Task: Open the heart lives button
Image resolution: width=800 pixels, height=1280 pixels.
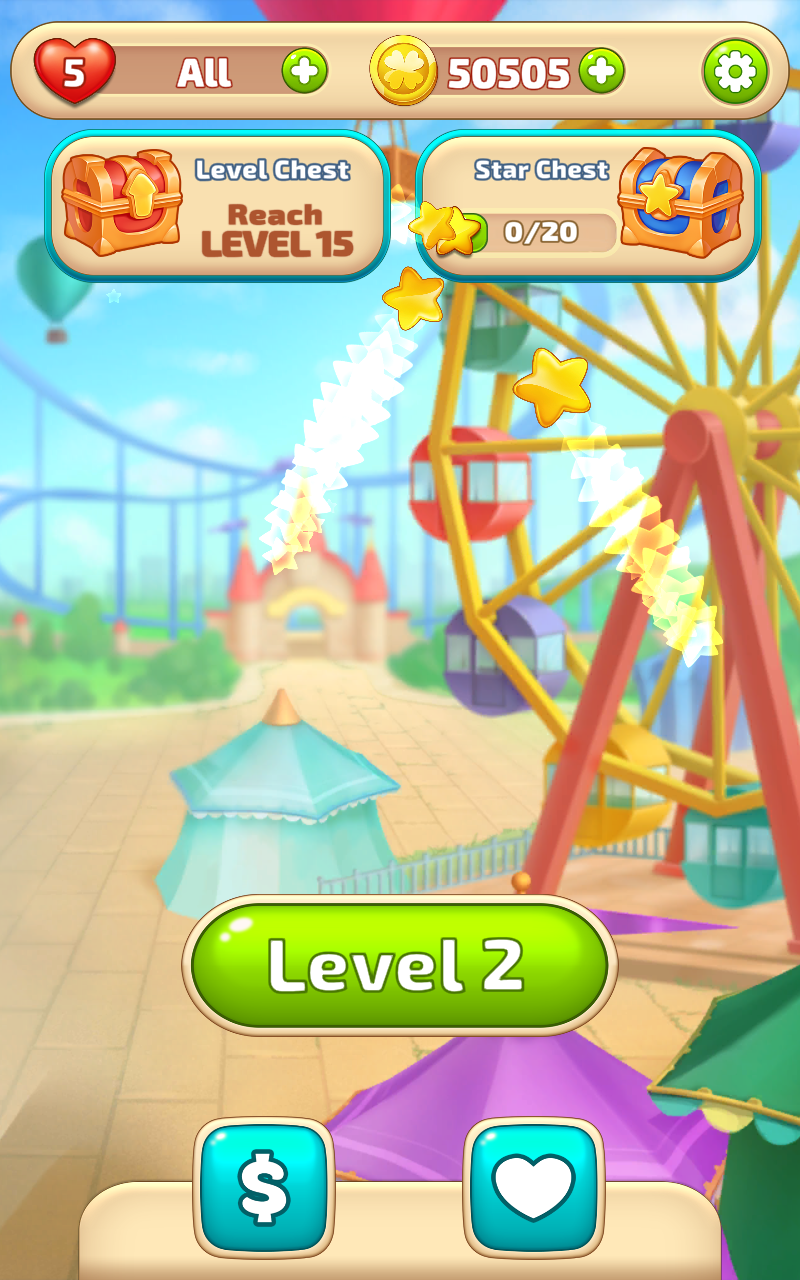Action: 534,1186
